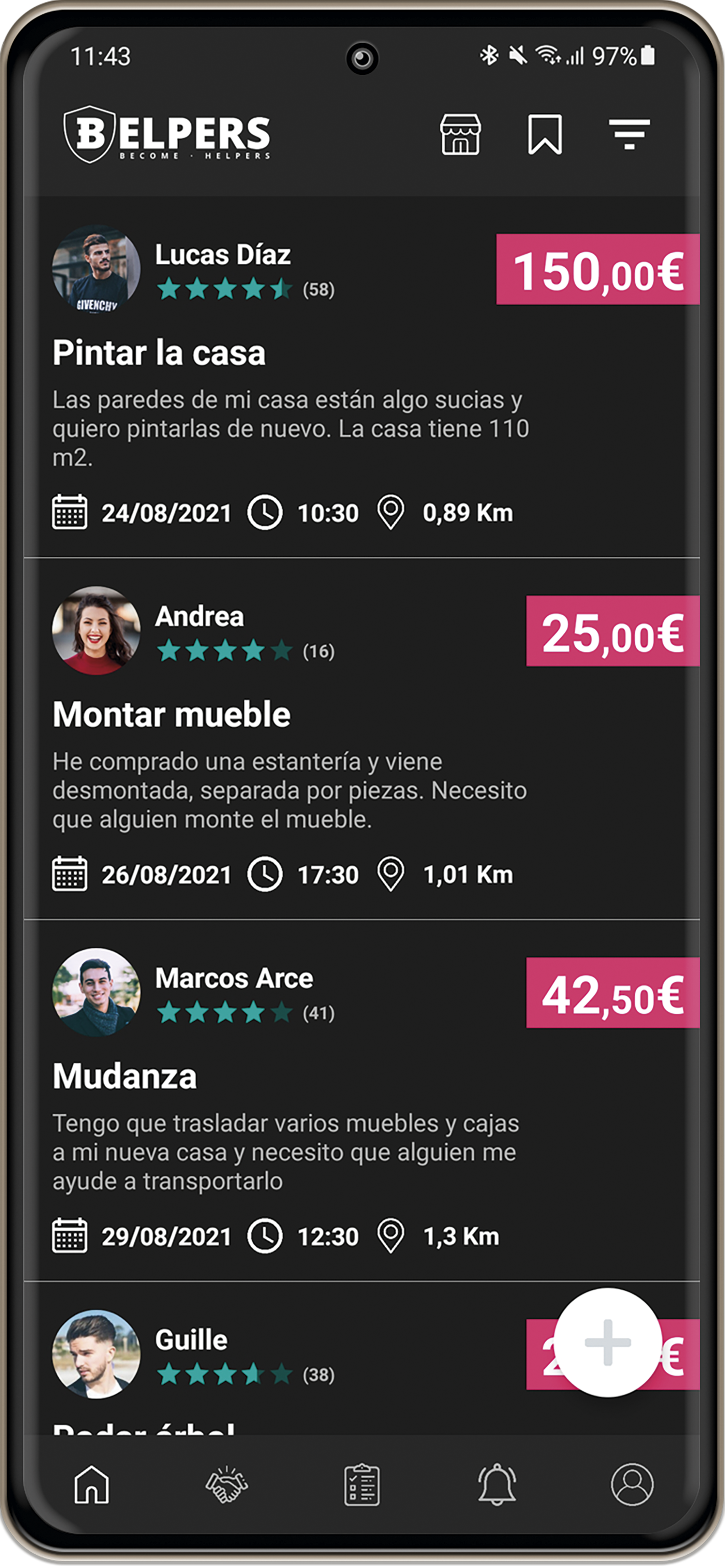Open Andrea's Montar mueble task
The height and width of the screenshot is (1568, 725).
(x=171, y=715)
